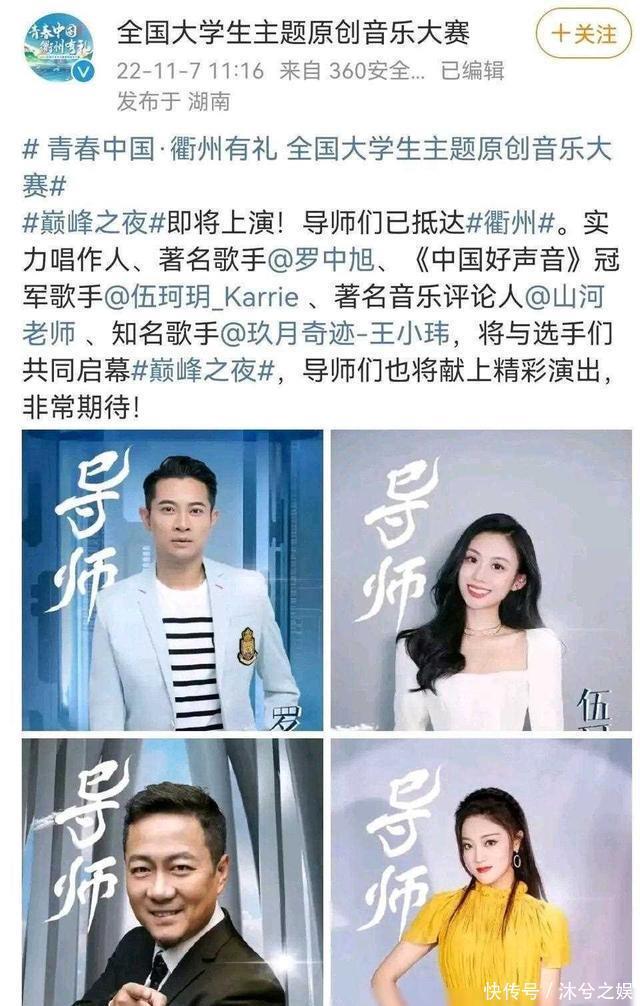This screenshot has height=1006, width=640.
Task: View the photo of the woman in white top
Action: (x=481, y=580)
